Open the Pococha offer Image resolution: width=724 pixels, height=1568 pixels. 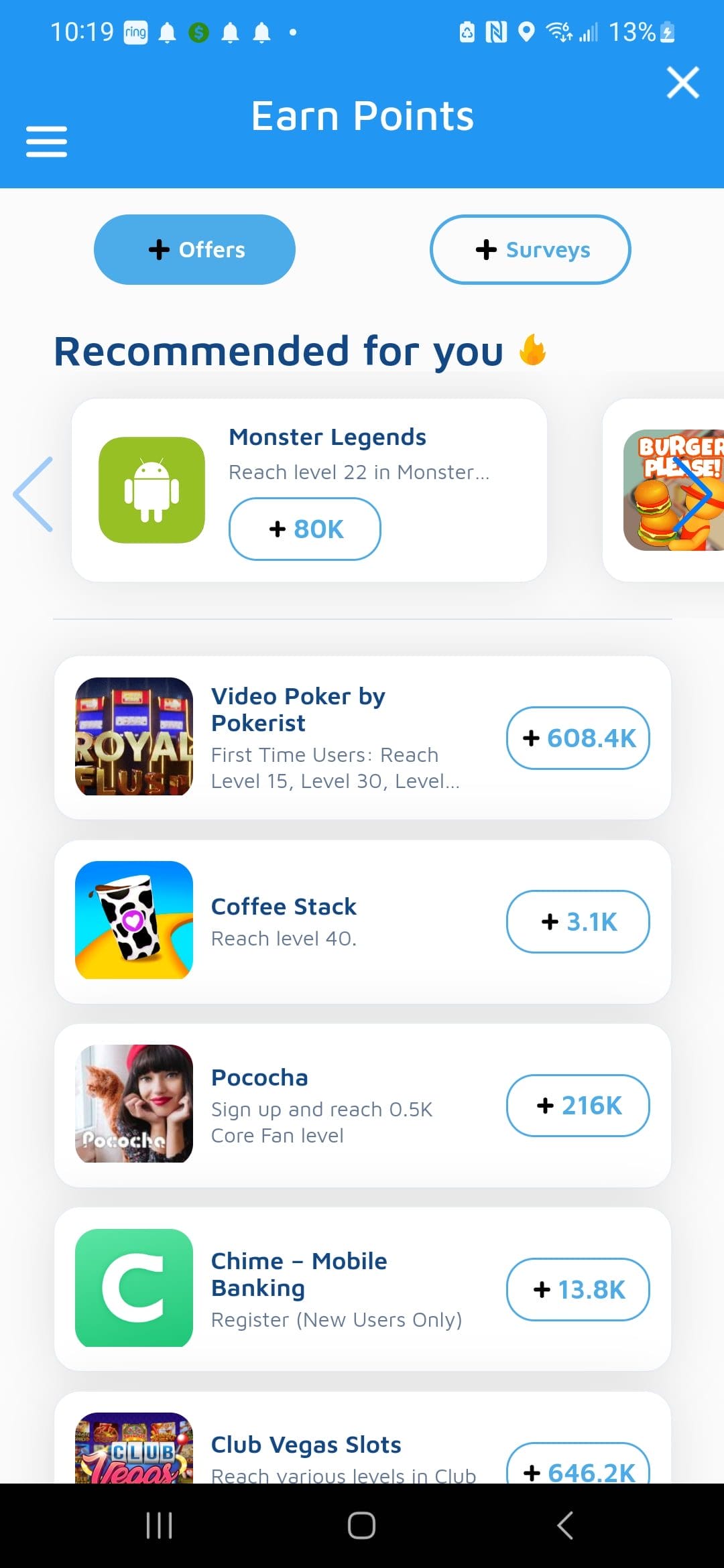[362, 1105]
